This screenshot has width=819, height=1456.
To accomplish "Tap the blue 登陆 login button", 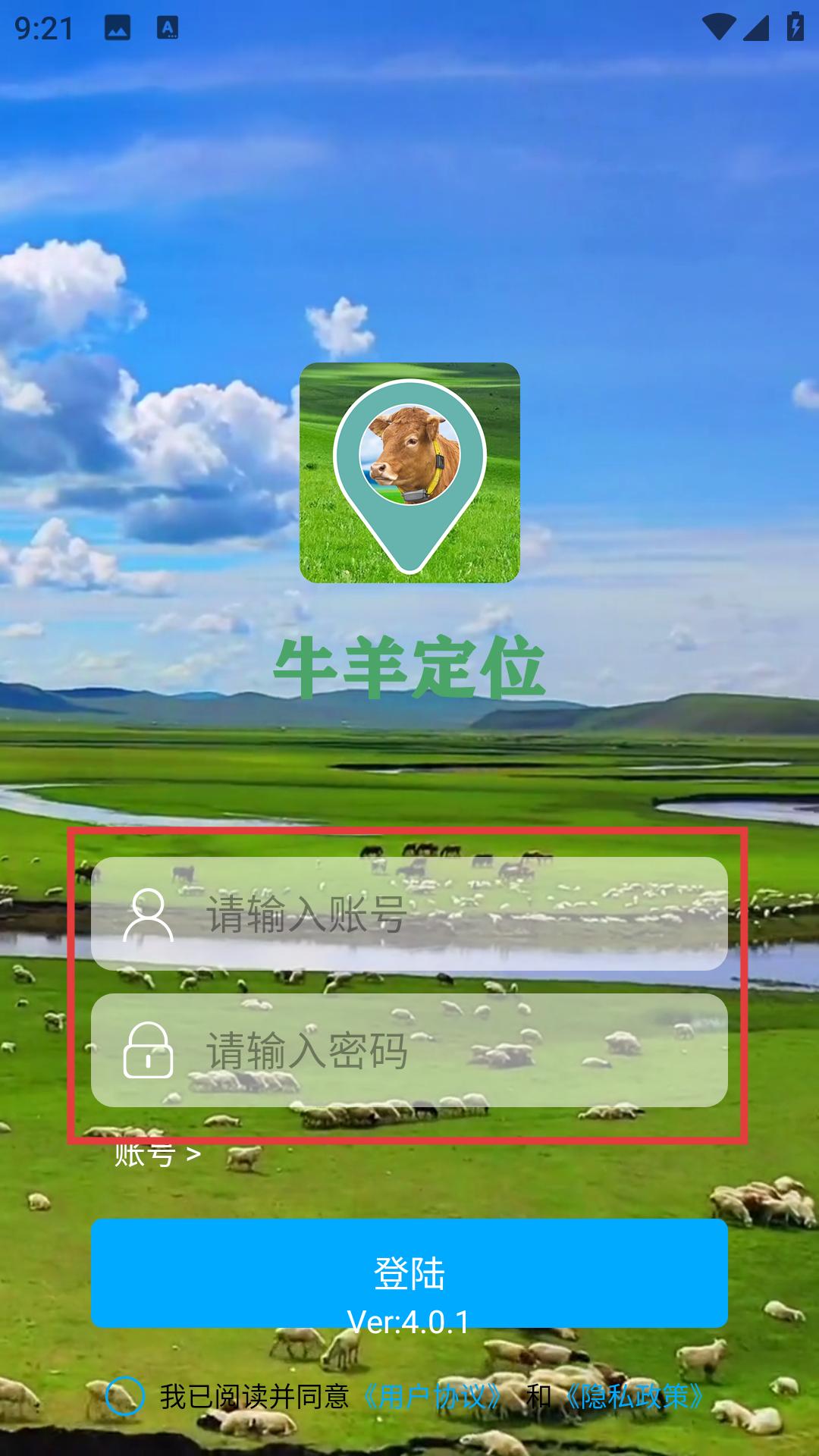I will click(409, 1273).
